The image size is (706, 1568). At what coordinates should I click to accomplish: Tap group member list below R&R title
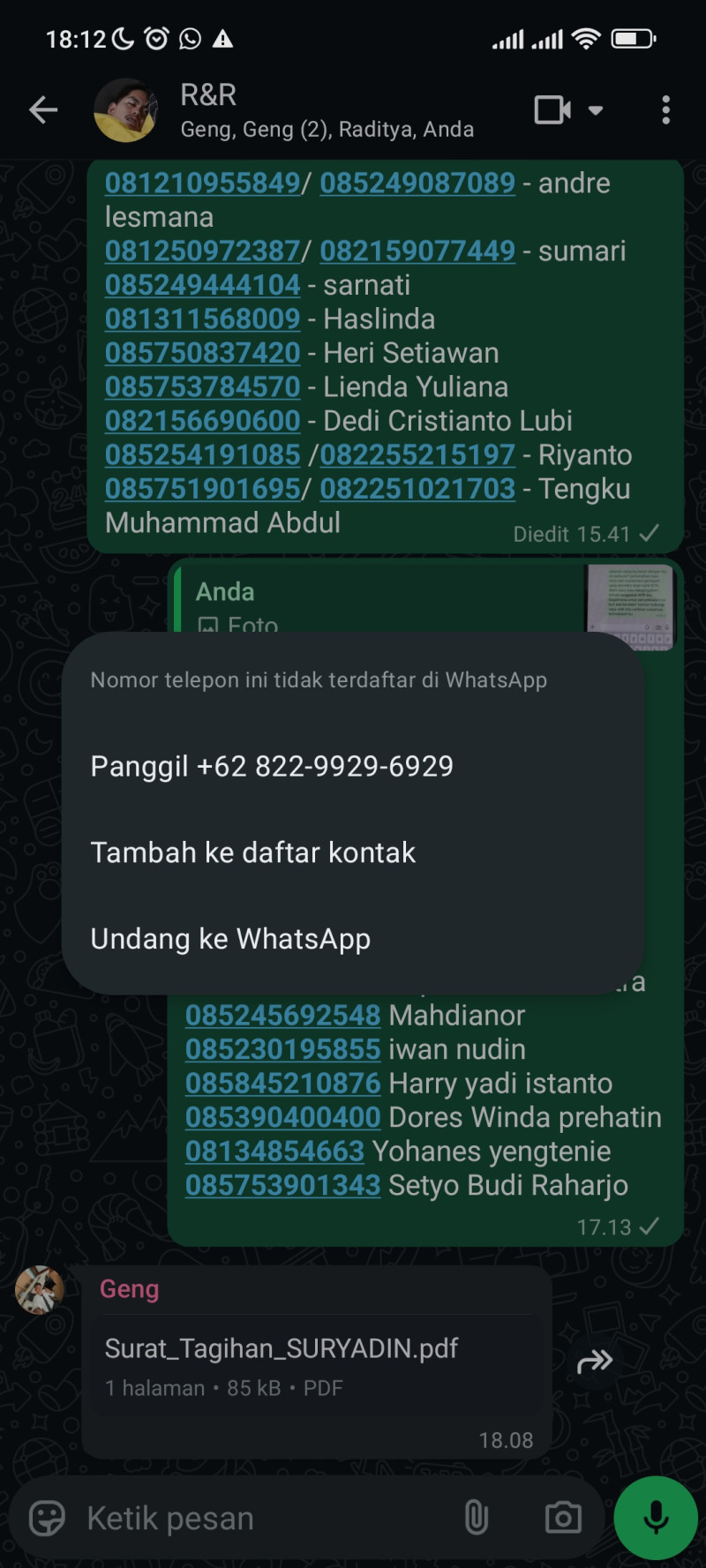coord(327,129)
